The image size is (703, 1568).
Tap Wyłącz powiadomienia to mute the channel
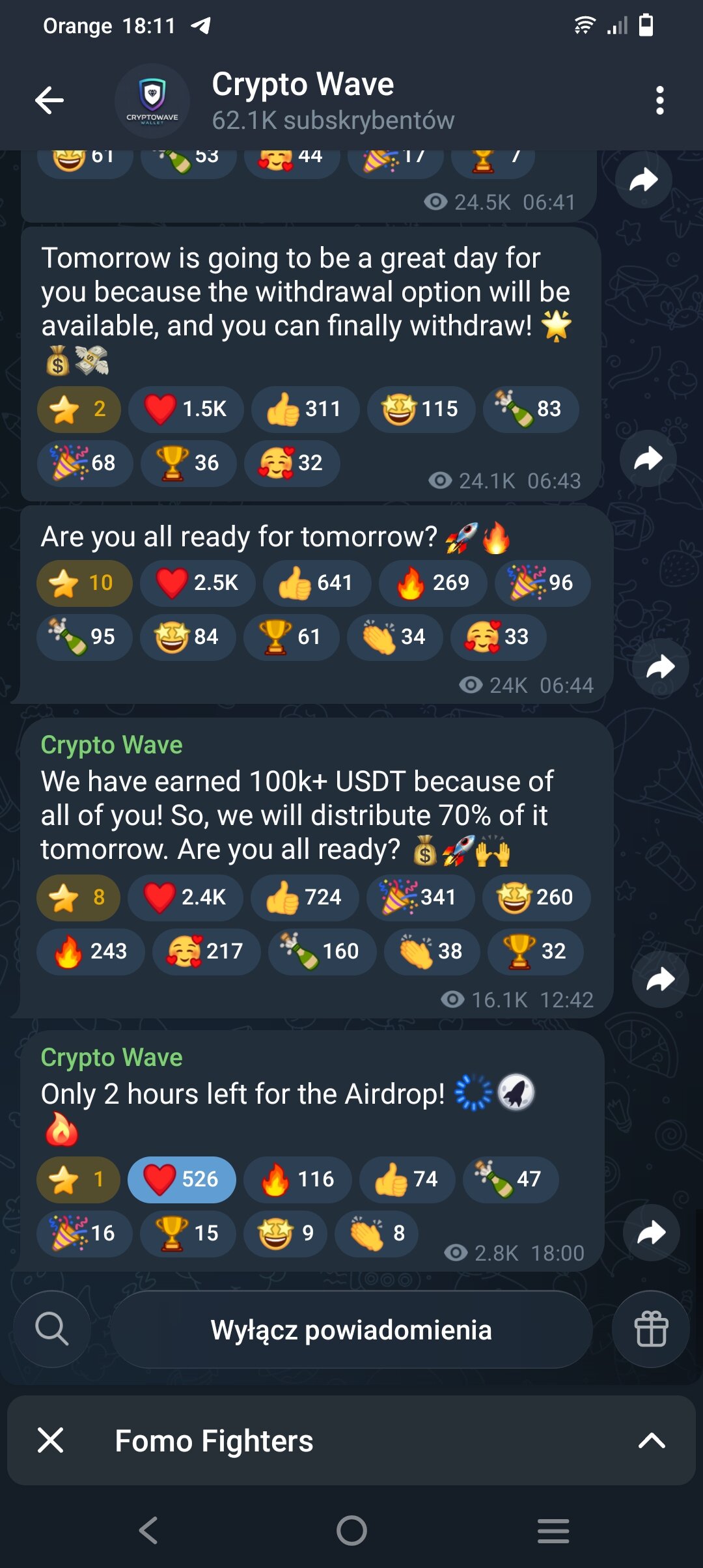pos(351,1330)
